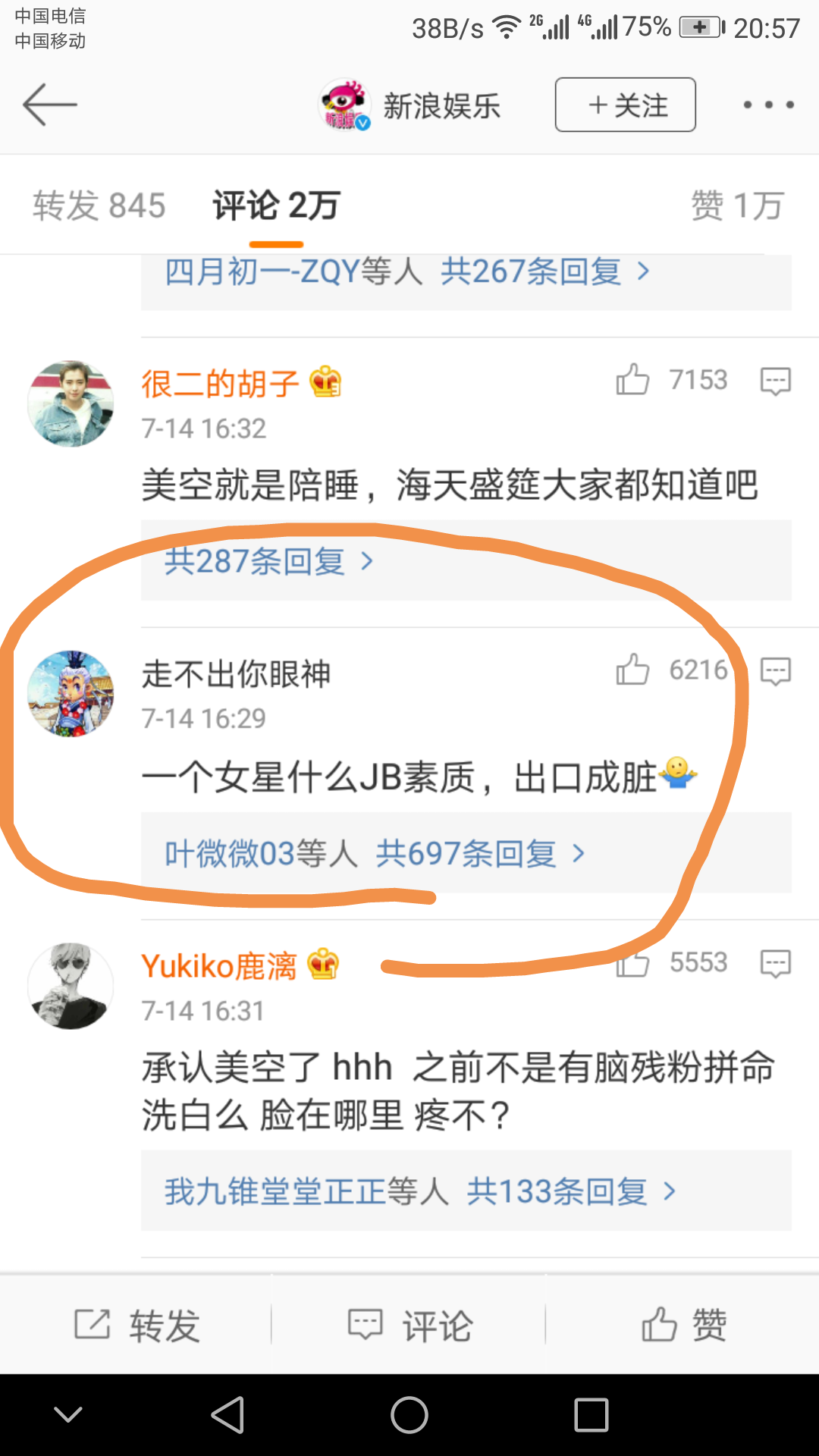819x1456 pixels.
Task: Switch to the 转发 845 tab
Action: [99, 206]
